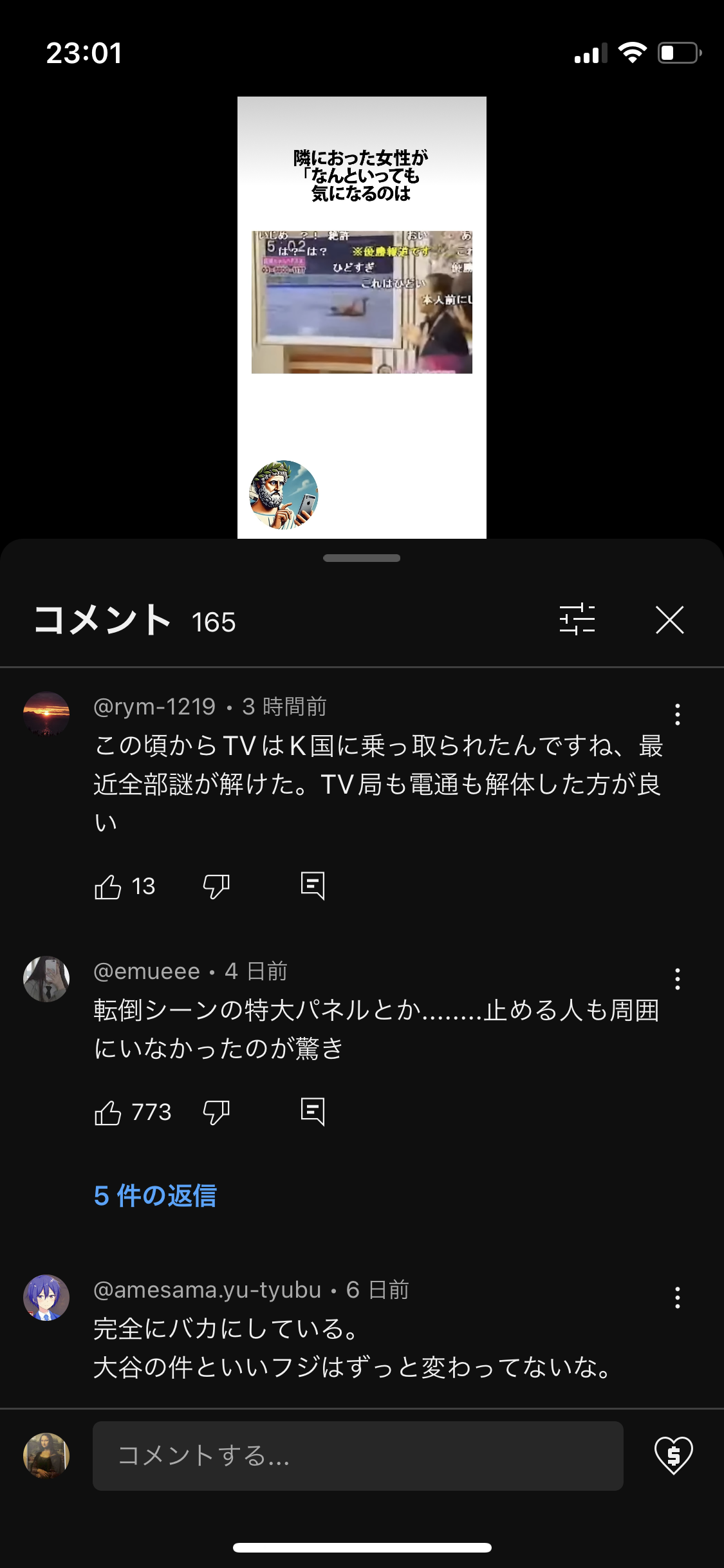View @amesama.yu-tyubu's channel avatar
The image size is (724, 1568).
click(x=46, y=1298)
